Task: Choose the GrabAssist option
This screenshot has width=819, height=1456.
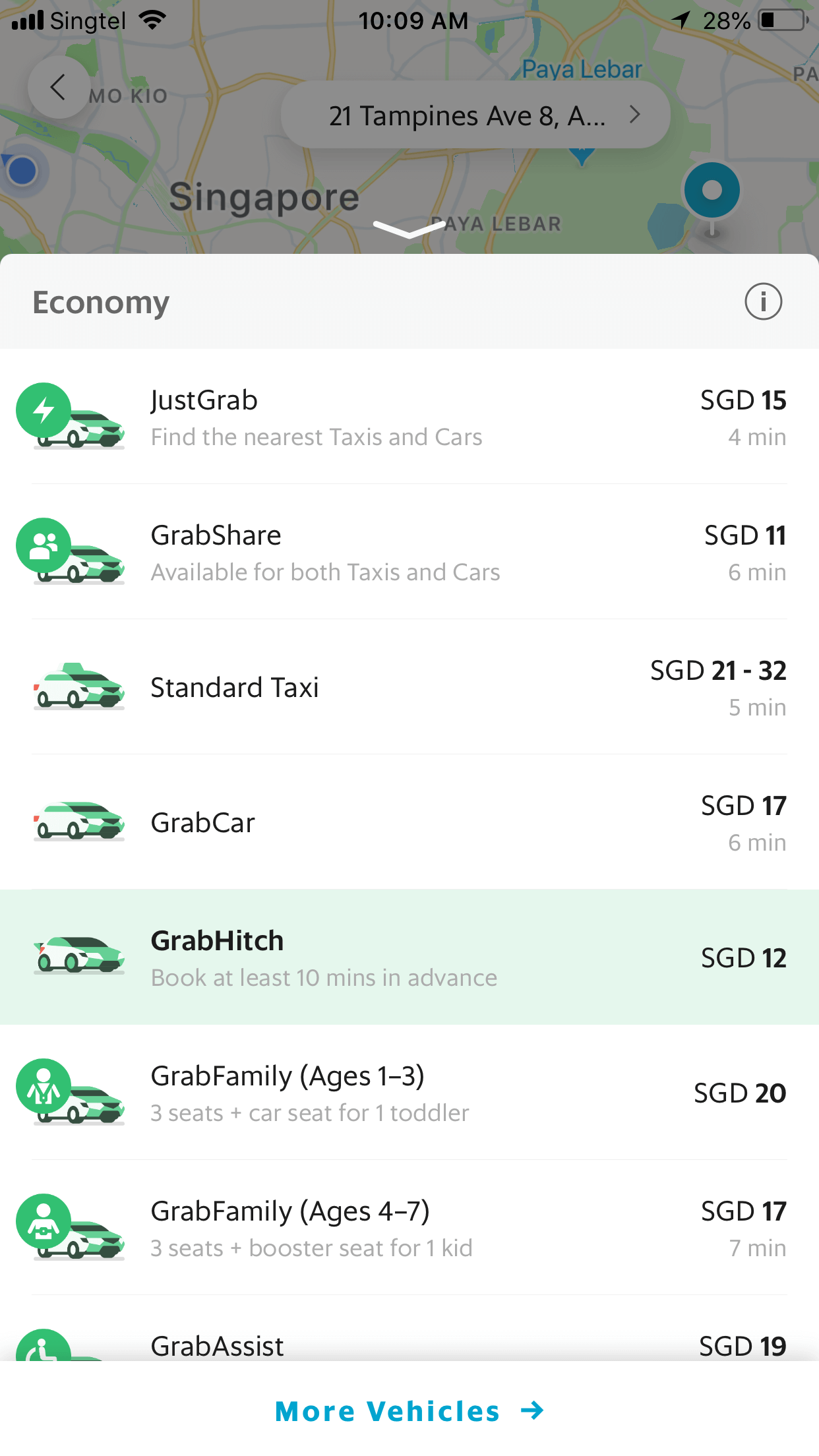Action: point(409,1344)
